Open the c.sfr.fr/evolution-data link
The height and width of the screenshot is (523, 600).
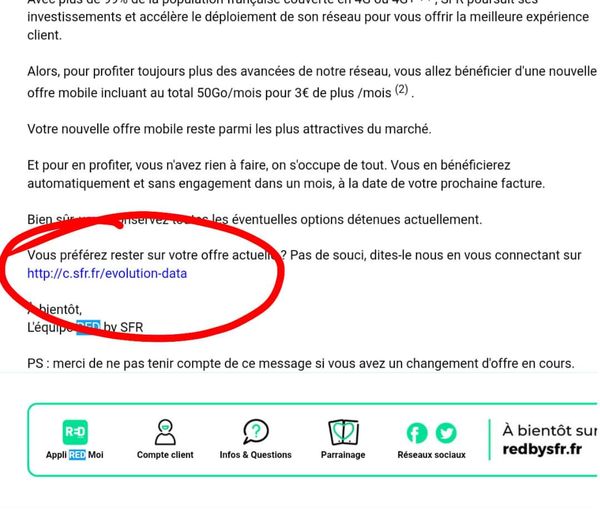(x=107, y=273)
